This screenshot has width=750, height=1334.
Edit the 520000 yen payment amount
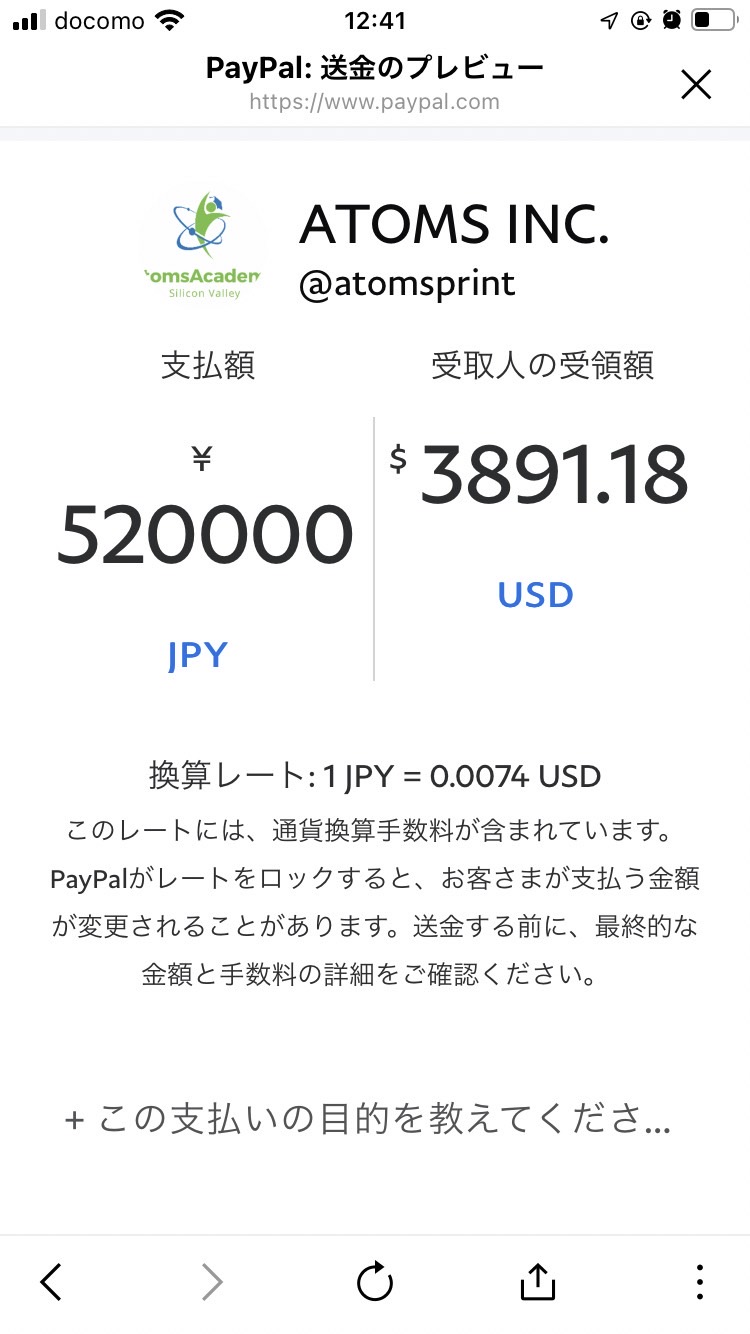(x=205, y=533)
